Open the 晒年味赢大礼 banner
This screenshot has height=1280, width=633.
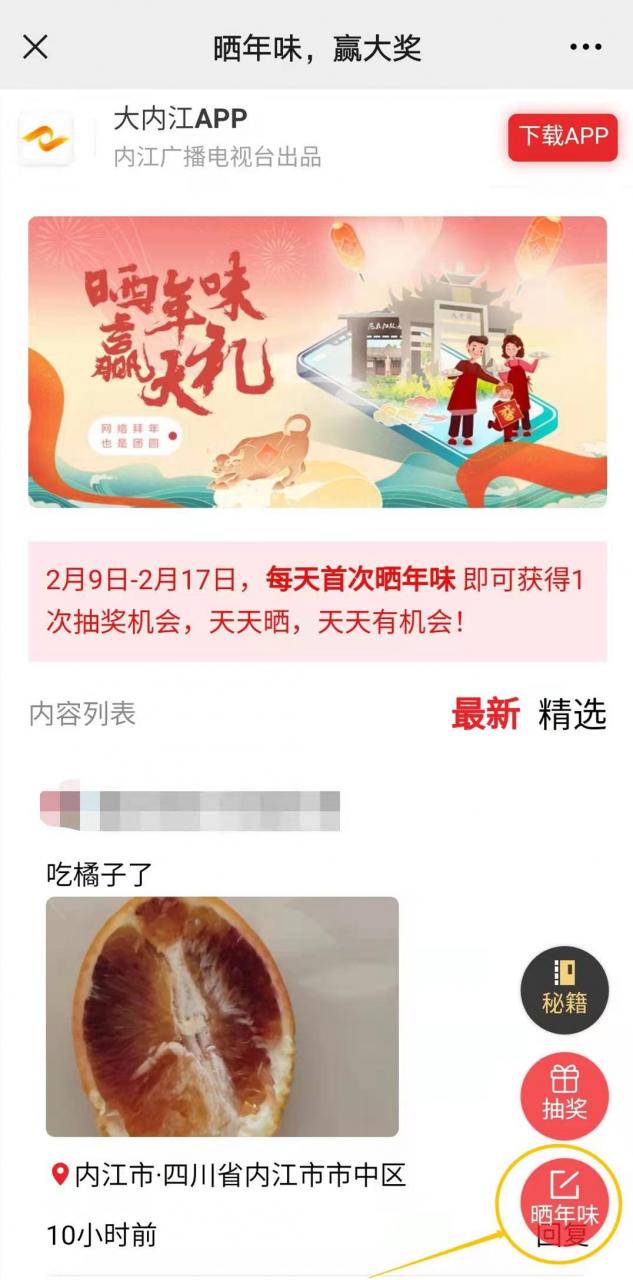(317, 361)
